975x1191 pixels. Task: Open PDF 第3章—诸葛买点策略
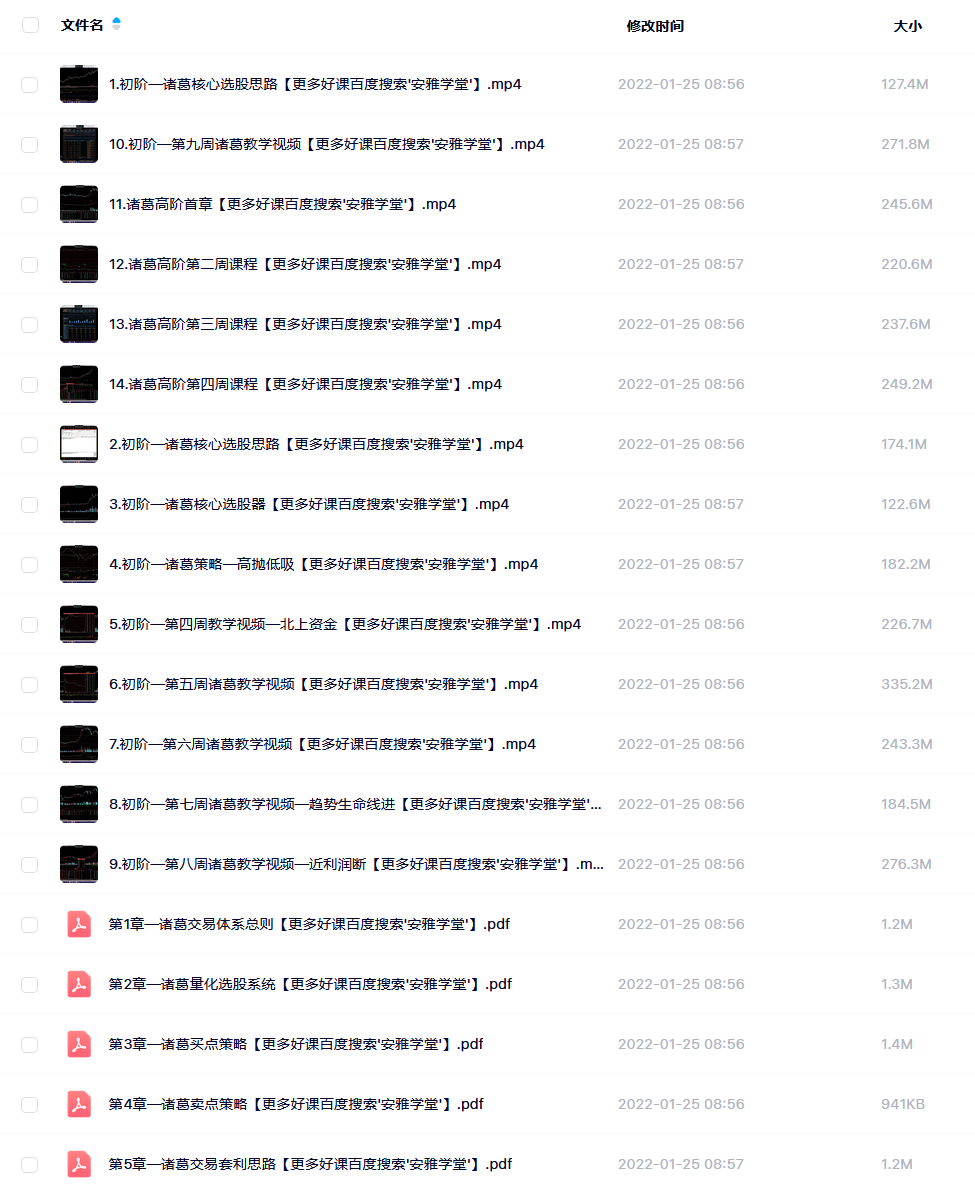pyautogui.click(x=295, y=1044)
